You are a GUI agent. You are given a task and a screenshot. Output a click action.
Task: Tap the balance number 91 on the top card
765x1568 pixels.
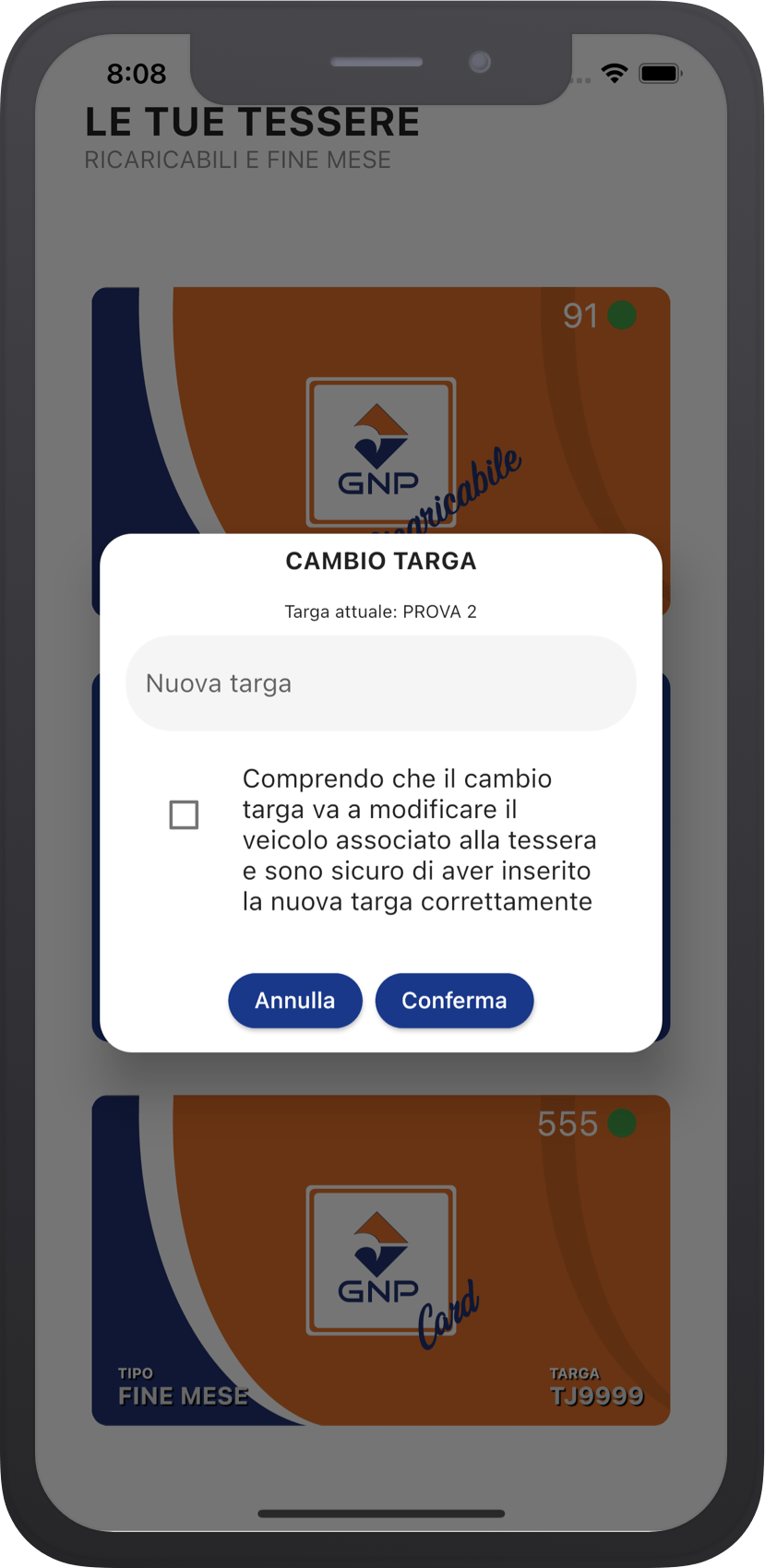[x=580, y=315]
